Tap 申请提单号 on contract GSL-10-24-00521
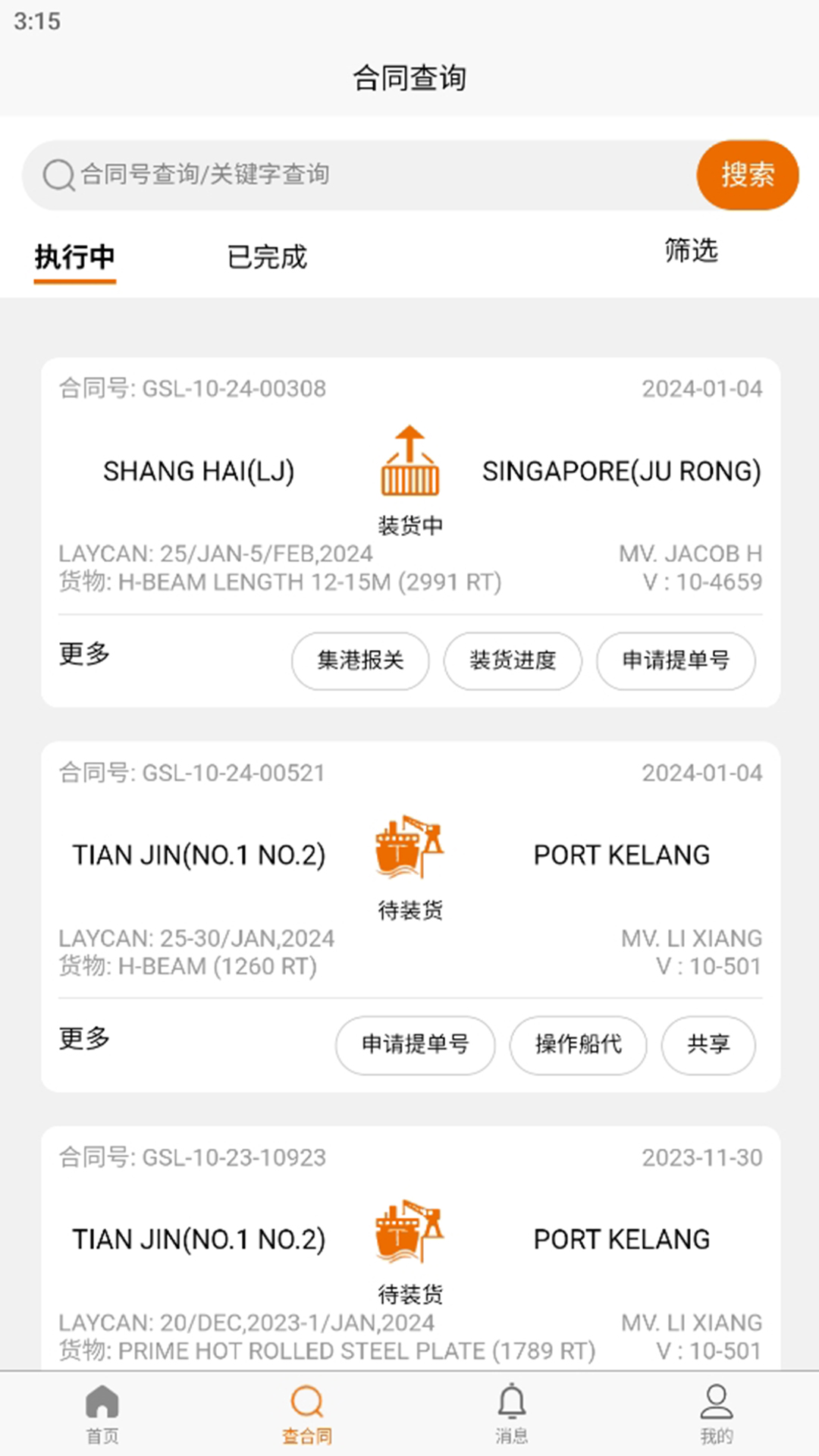Image resolution: width=819 pixels, height=1456 pixels. 415,1045
